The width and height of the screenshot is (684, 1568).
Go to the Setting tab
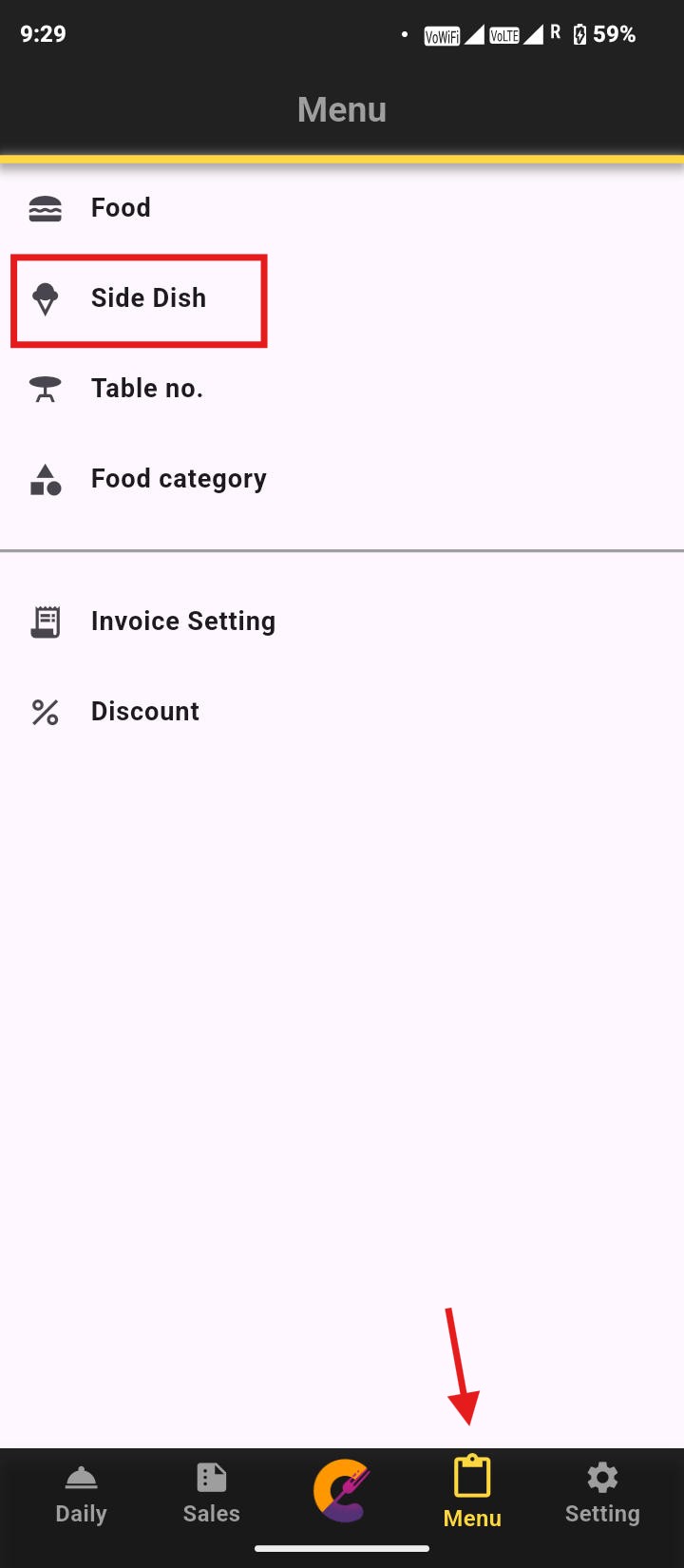[x=602, y=1495]
